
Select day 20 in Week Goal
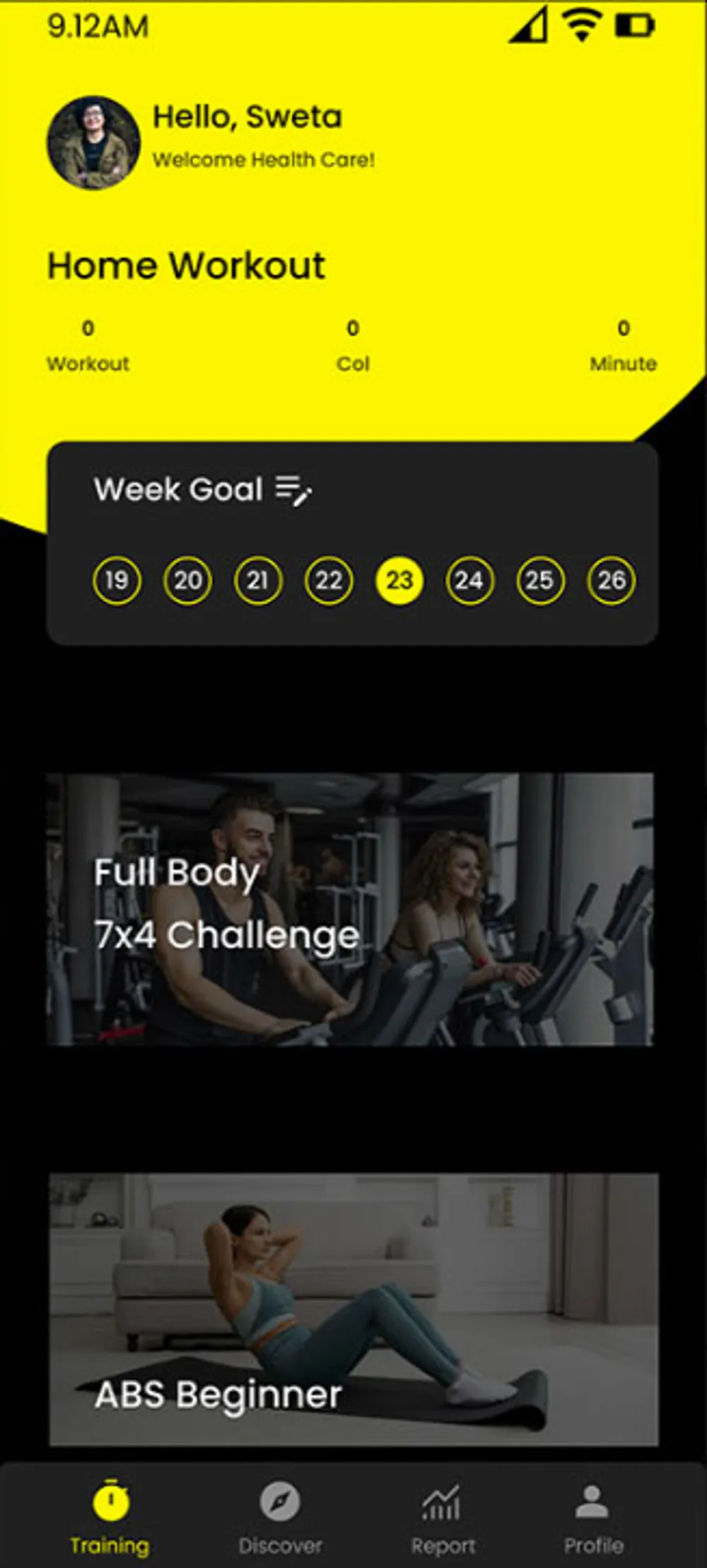tap(187, 581)
